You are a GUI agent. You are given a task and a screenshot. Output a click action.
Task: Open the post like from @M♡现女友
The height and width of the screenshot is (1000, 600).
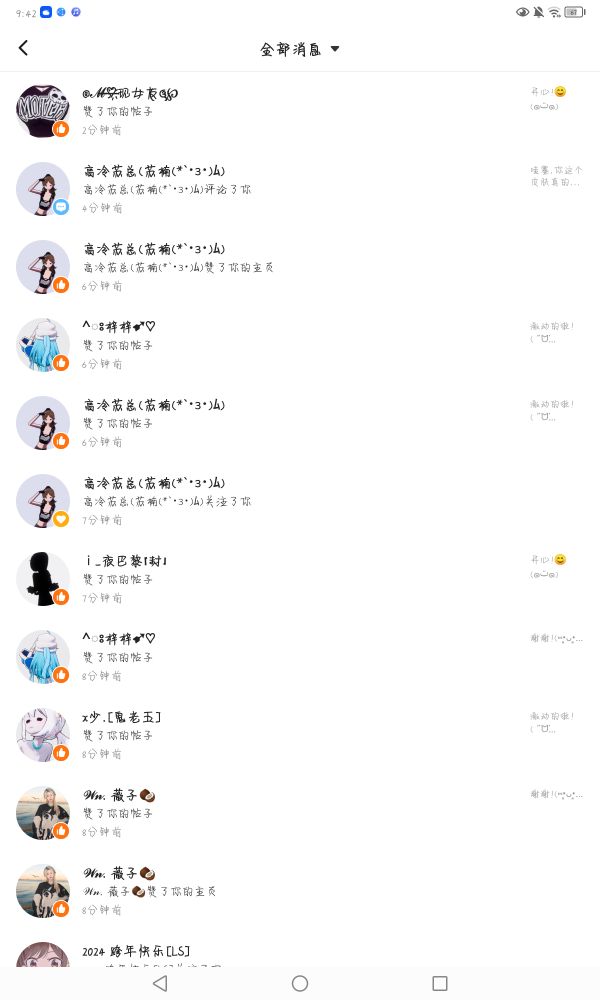click(x=300, y=111)
